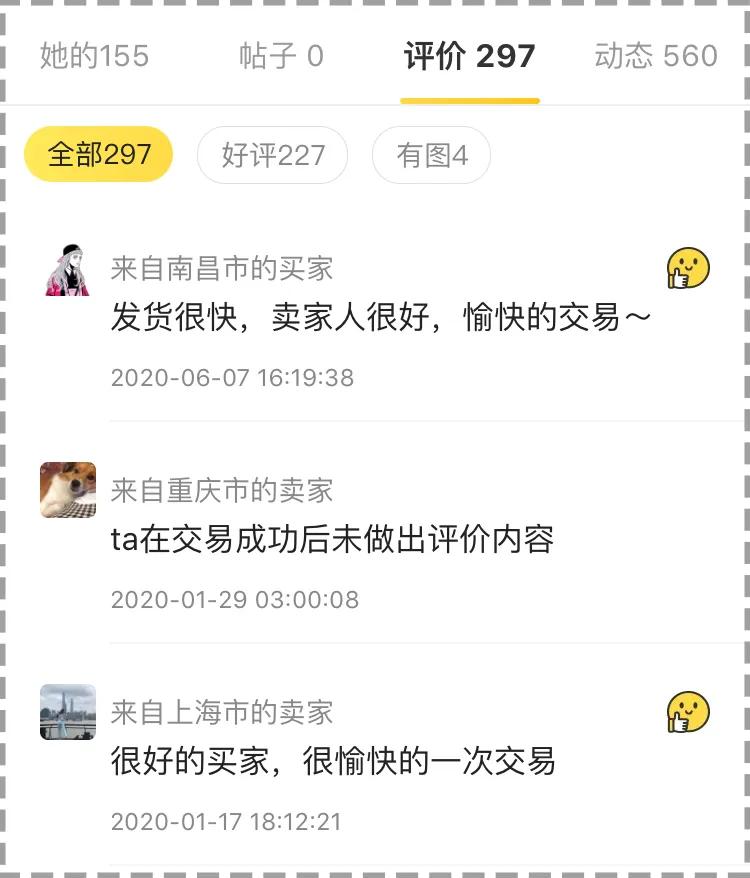The image size is (750, 878).
Task: Switch to the 帖子 tab
Action: pos(282,57)
